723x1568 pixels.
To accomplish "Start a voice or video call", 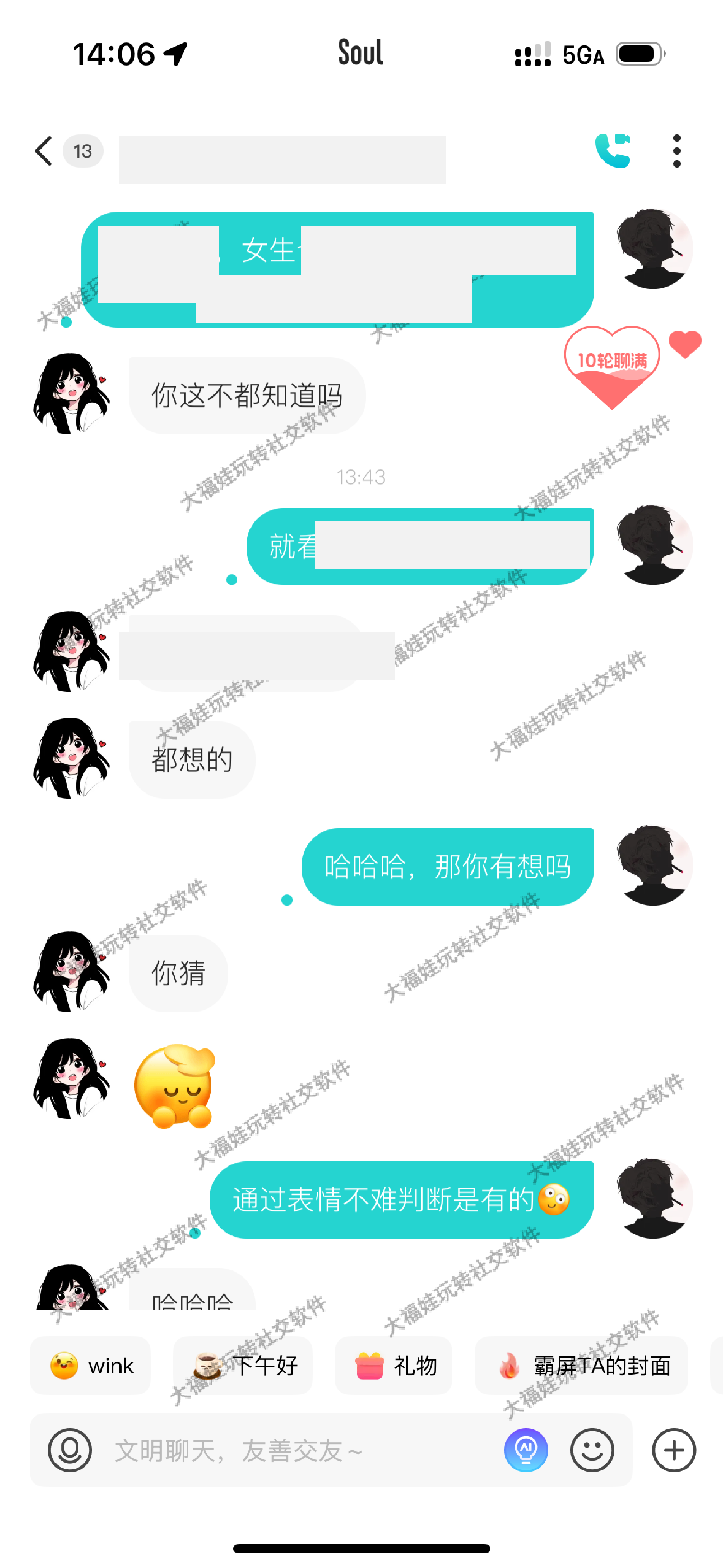I will (612, 150).
